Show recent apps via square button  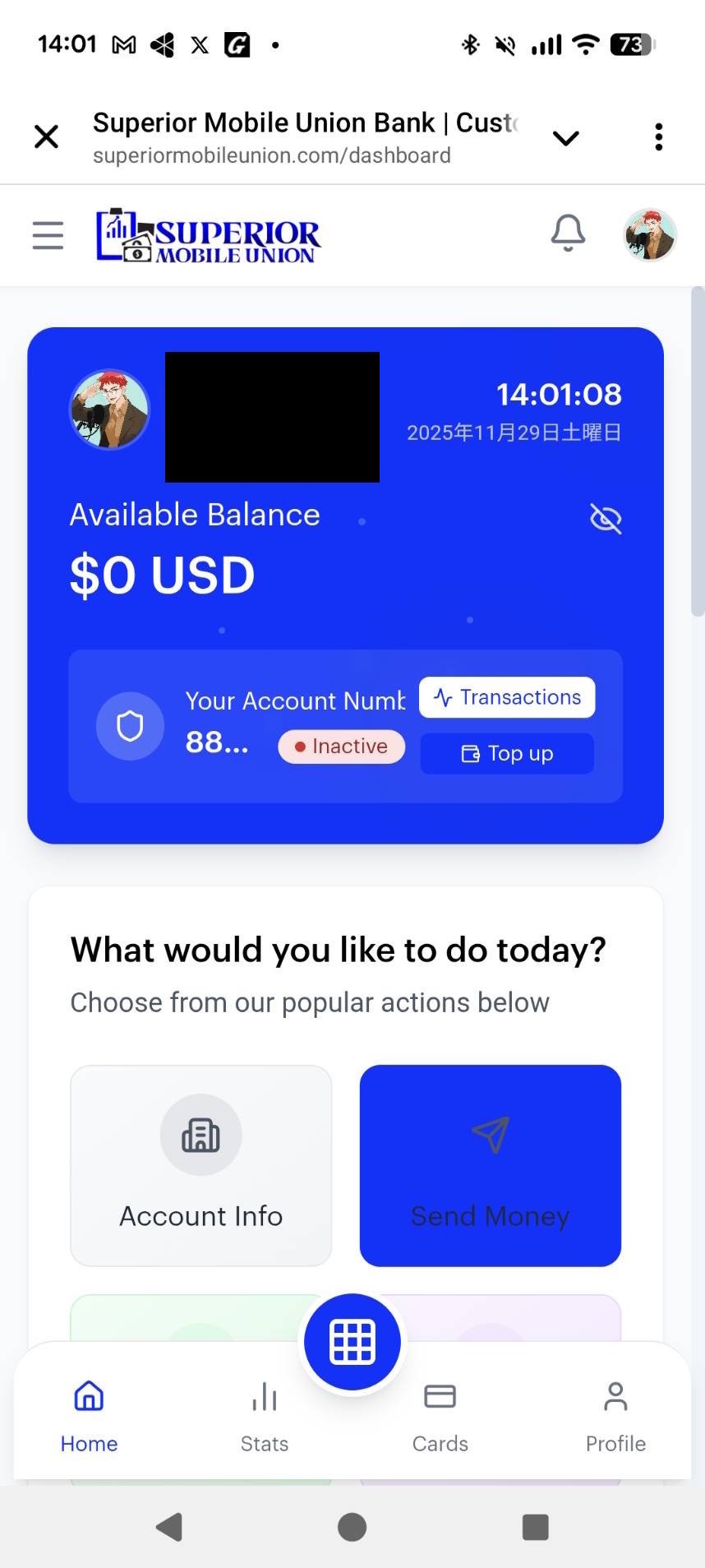coord(535,1527)
